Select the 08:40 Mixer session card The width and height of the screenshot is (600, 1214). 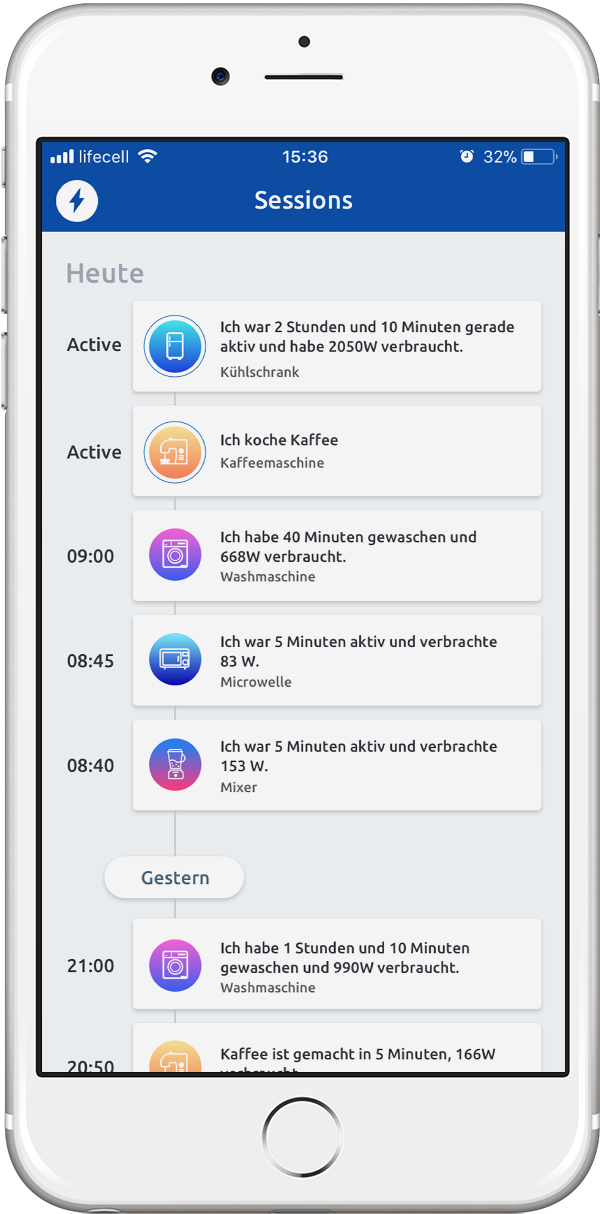(x=337, y=765)
